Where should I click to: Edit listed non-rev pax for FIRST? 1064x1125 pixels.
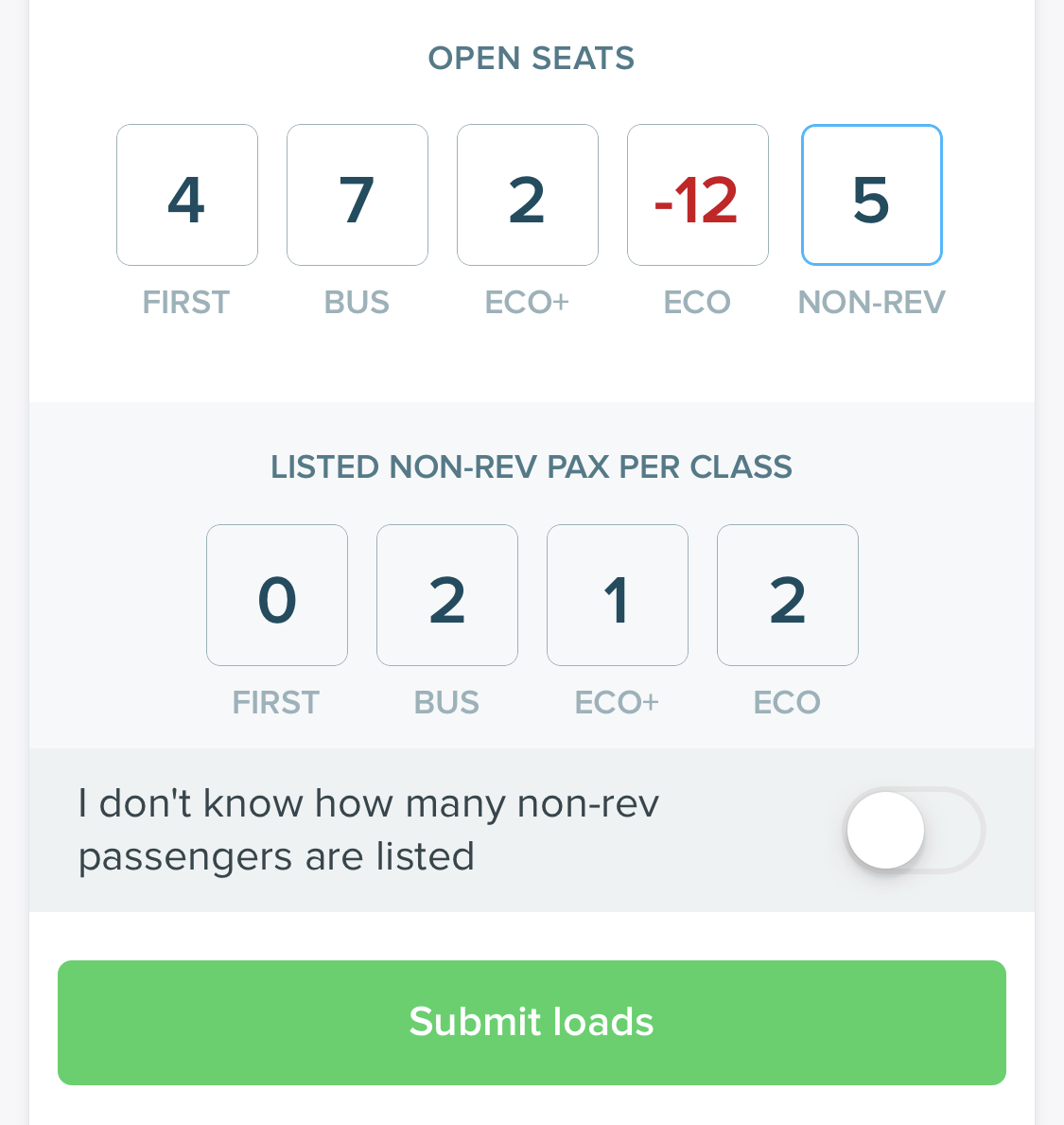pyautogui.click(x=277, y=595)
